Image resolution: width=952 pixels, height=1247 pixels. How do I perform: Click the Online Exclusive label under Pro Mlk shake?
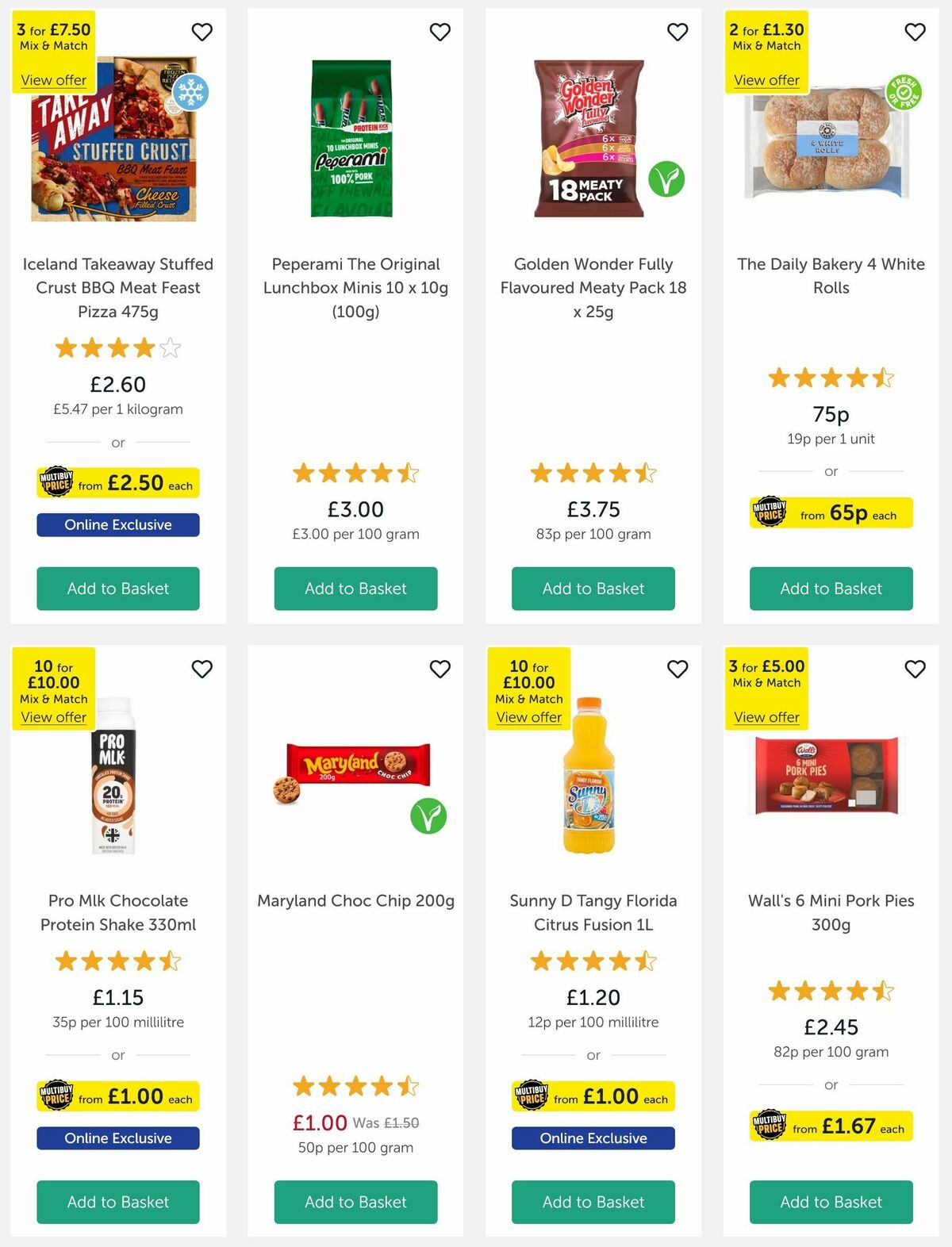[117, 1138]
